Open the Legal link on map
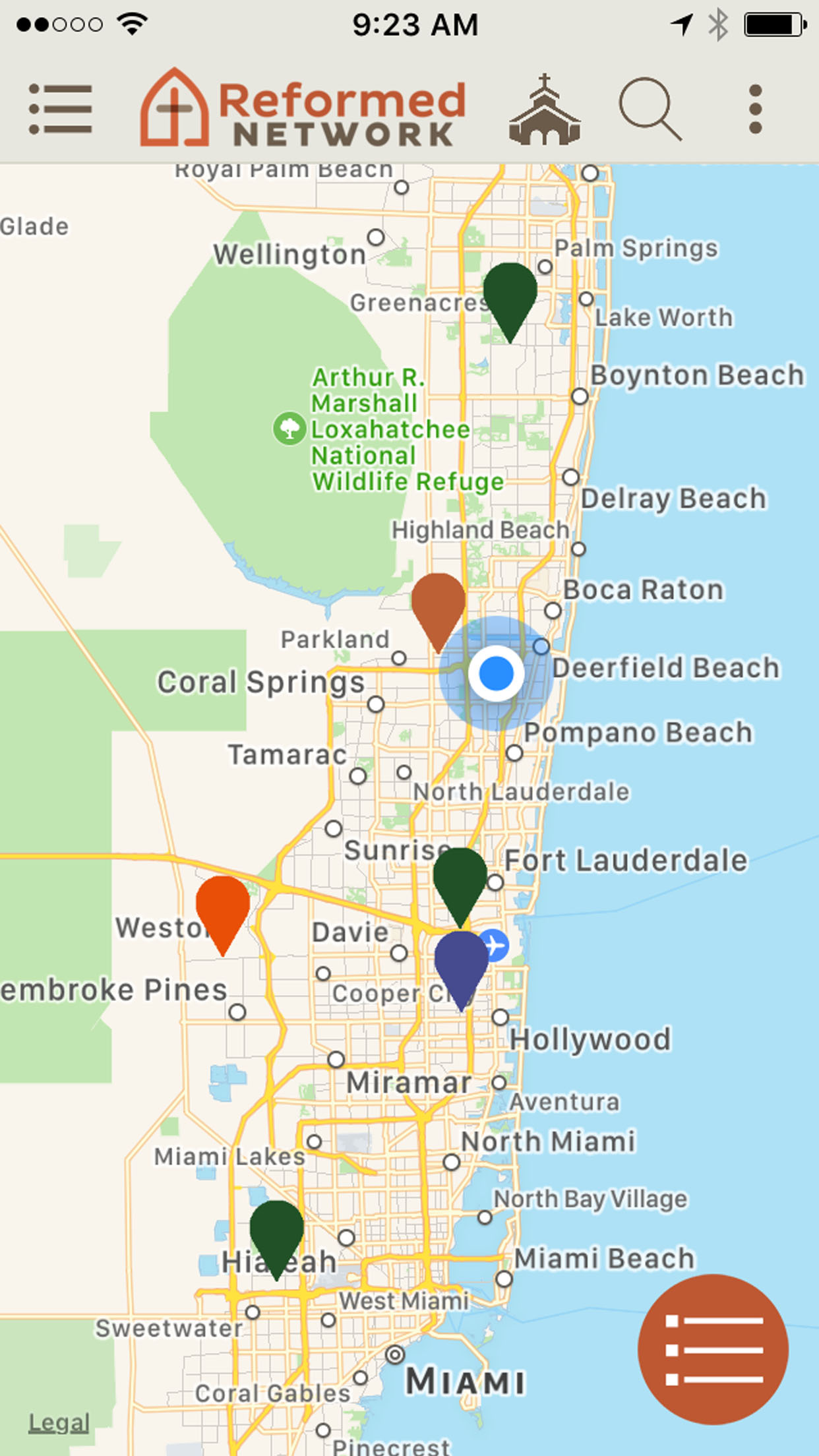The width and height of the screenshot is (819, 1456). click(x=59, y=1422)
